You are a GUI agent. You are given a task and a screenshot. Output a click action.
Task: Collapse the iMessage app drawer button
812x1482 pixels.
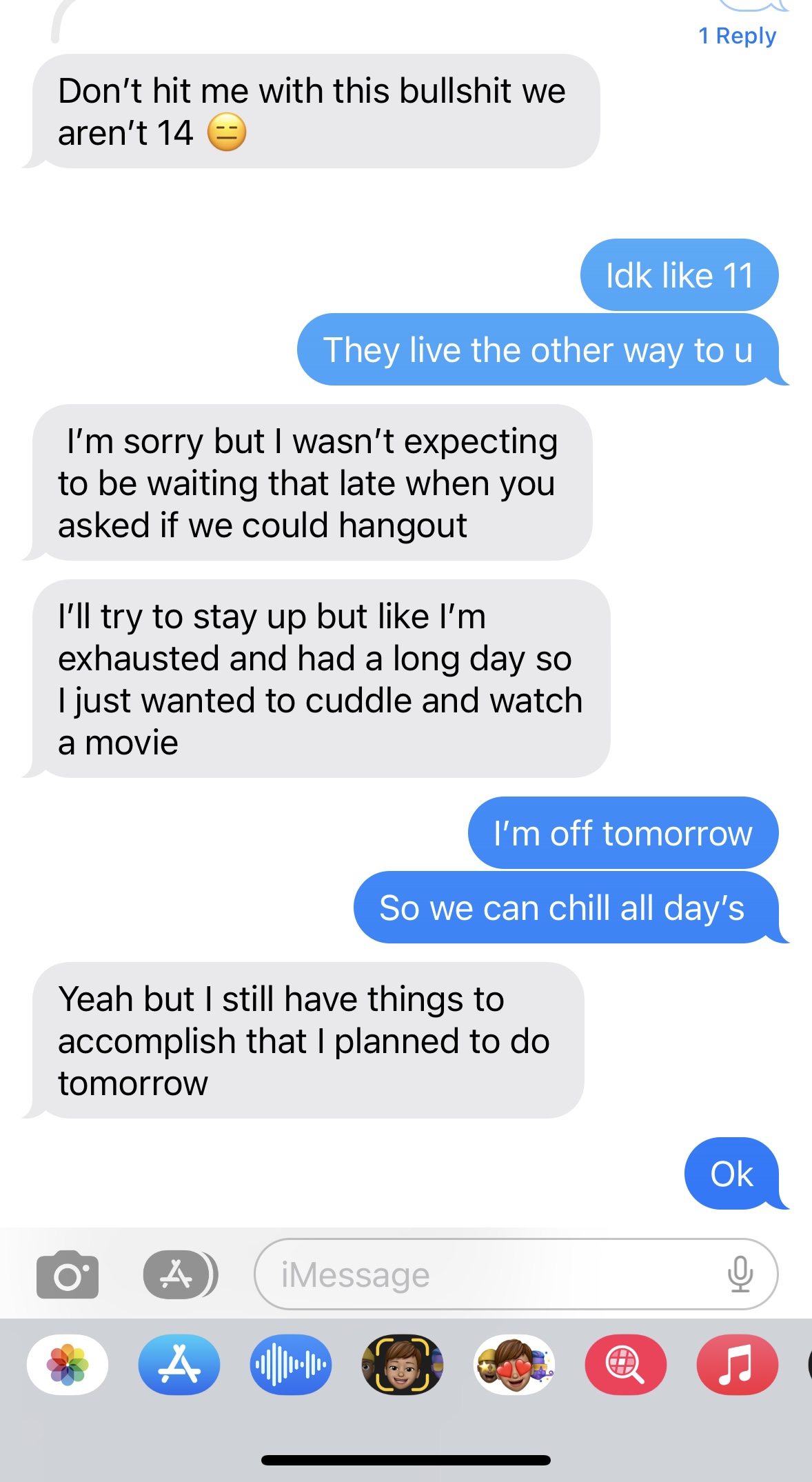pyautogui.click(x=180, y=1274)
